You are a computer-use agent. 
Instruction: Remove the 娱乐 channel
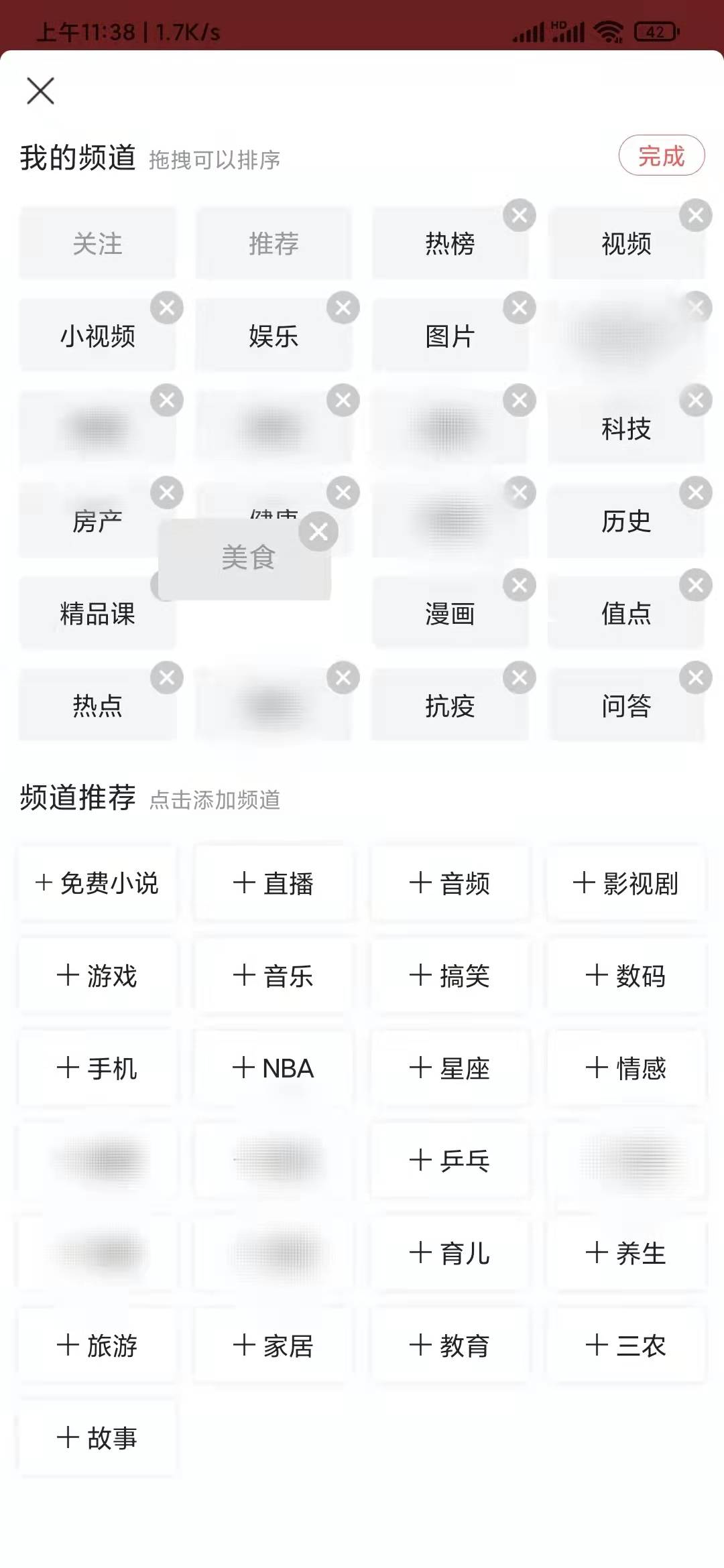[341, 308]
